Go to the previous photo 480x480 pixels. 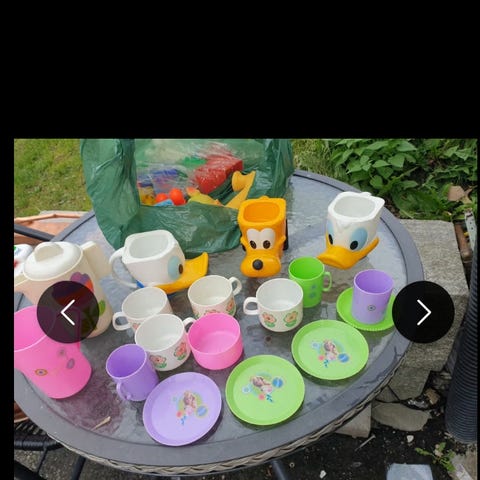68,312
